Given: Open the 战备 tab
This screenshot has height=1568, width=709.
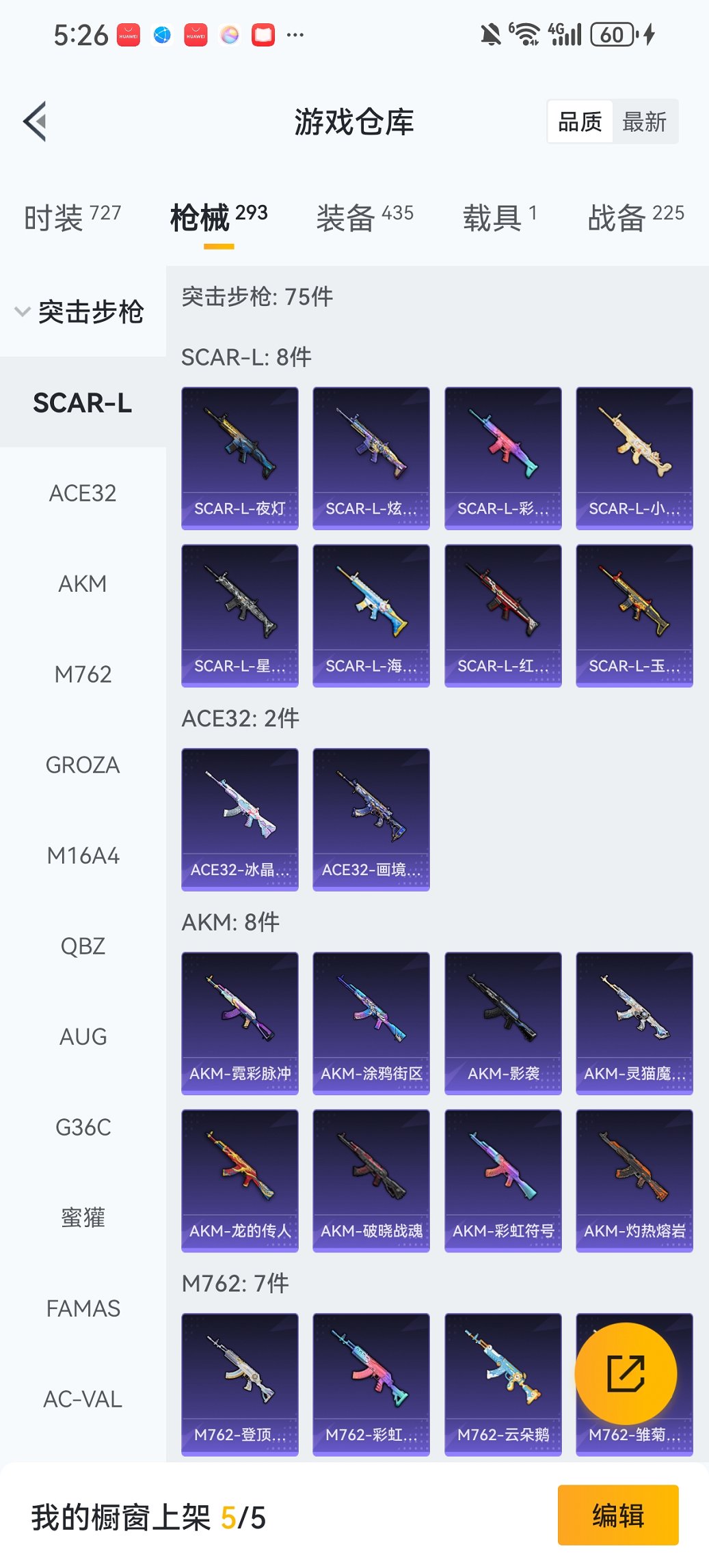Looking at the screenshot, I should tap(635, 218).
